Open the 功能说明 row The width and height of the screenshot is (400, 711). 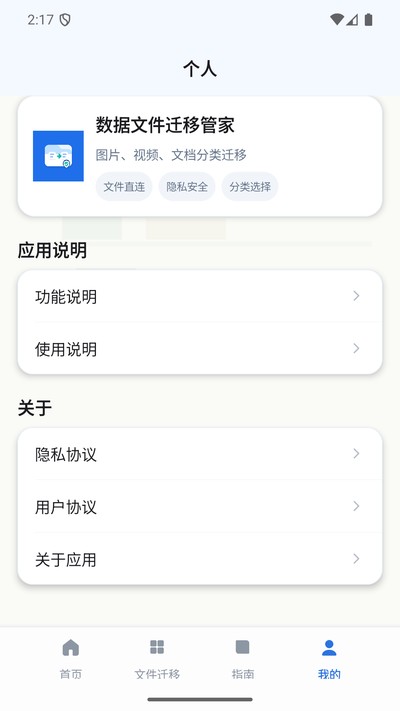[200, 296]
